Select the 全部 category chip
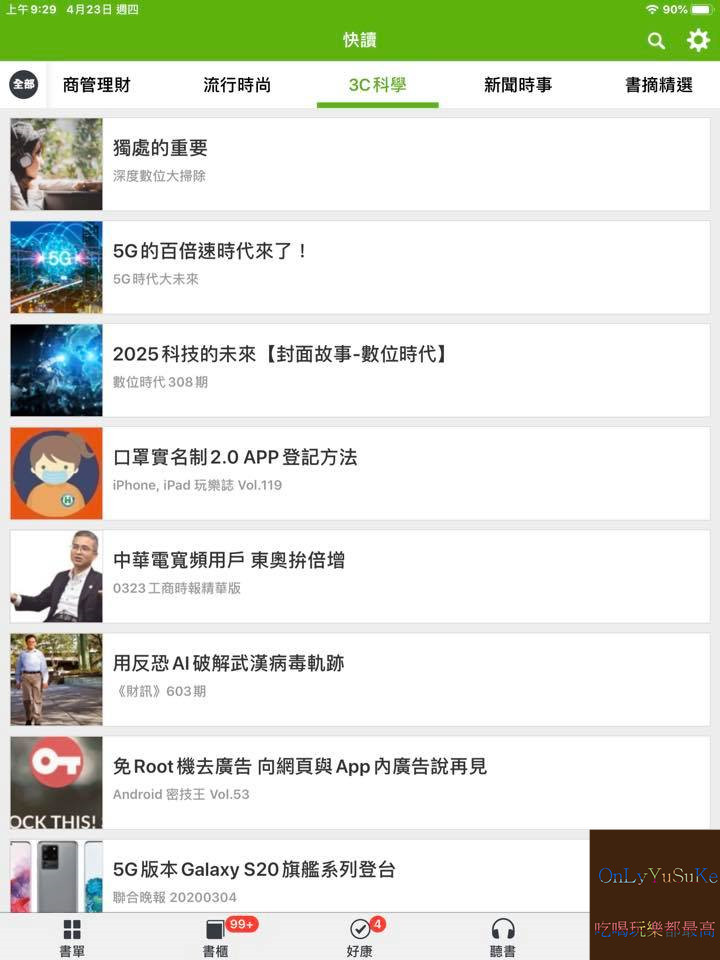The height and width of the screenshot is (960, 720). (x=24, y=85)
